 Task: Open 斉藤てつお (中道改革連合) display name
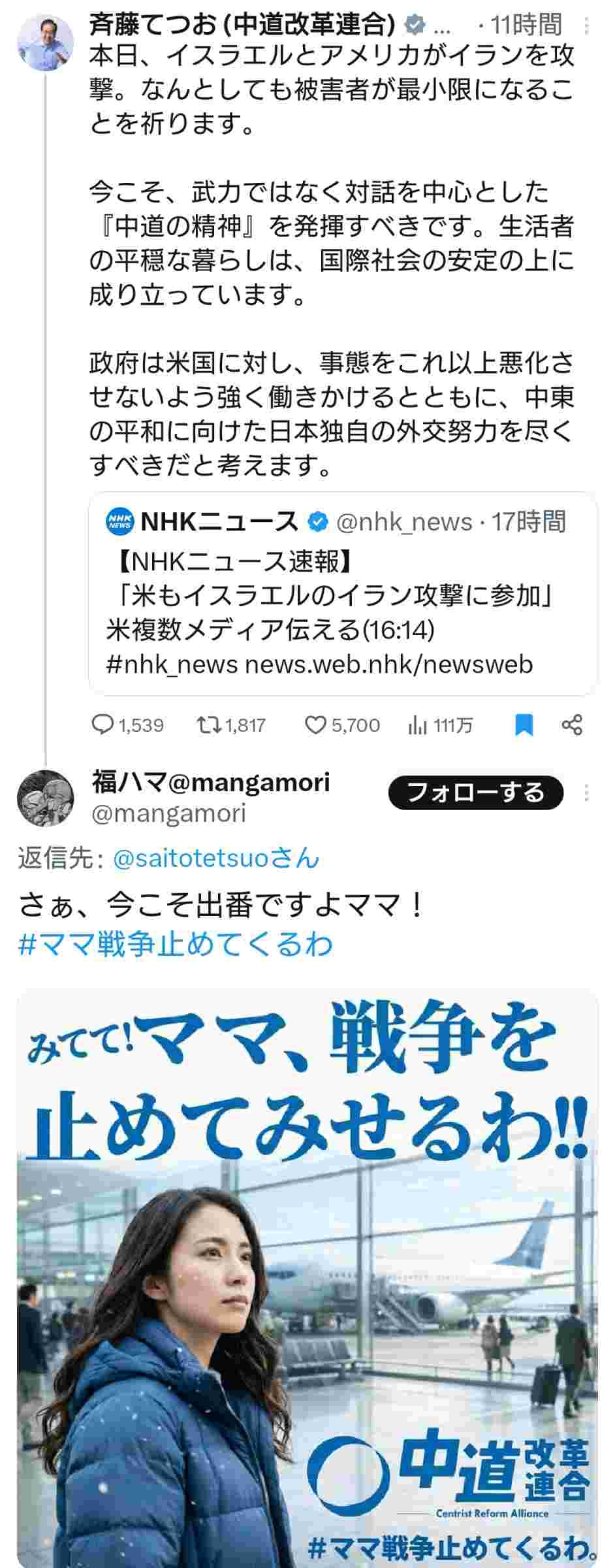[242, 25]
